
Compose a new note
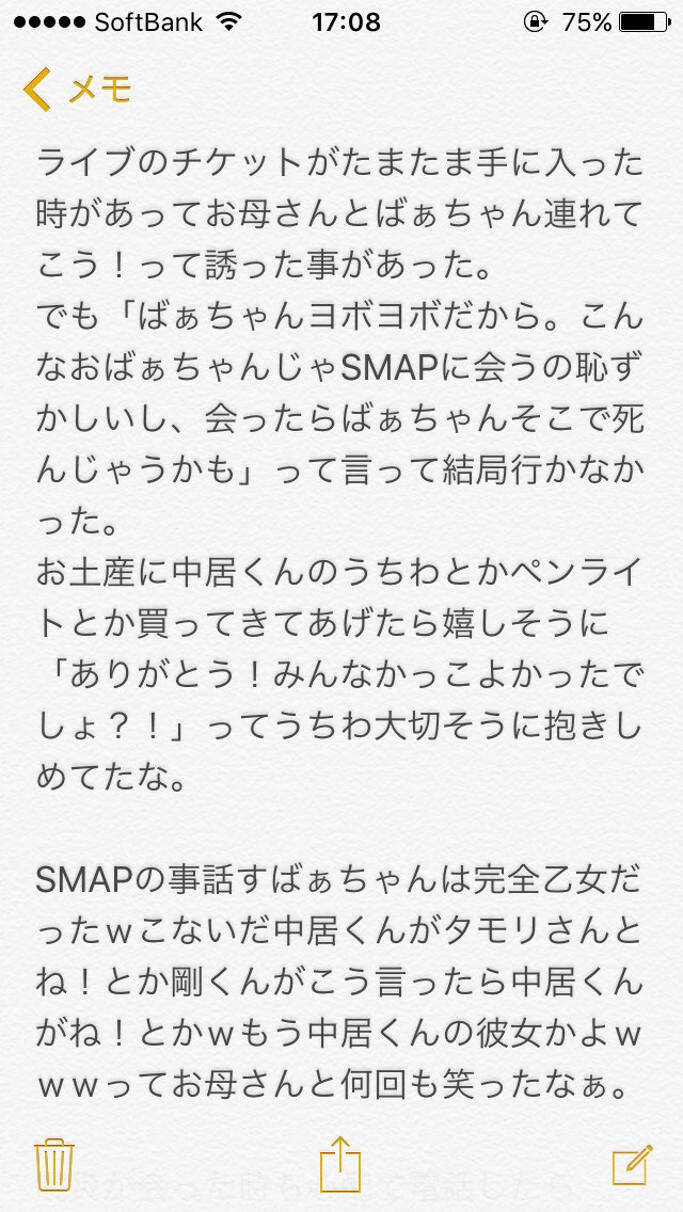(632, 1164)
